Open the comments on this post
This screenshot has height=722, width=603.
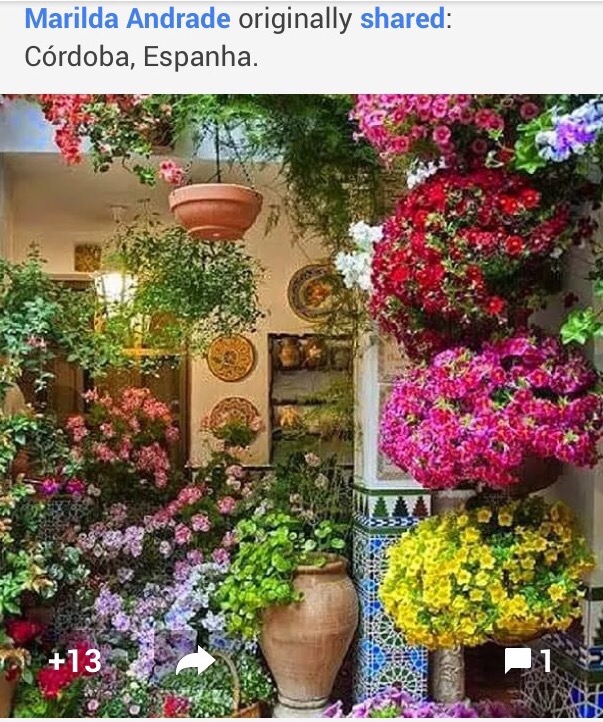[528, 661]
